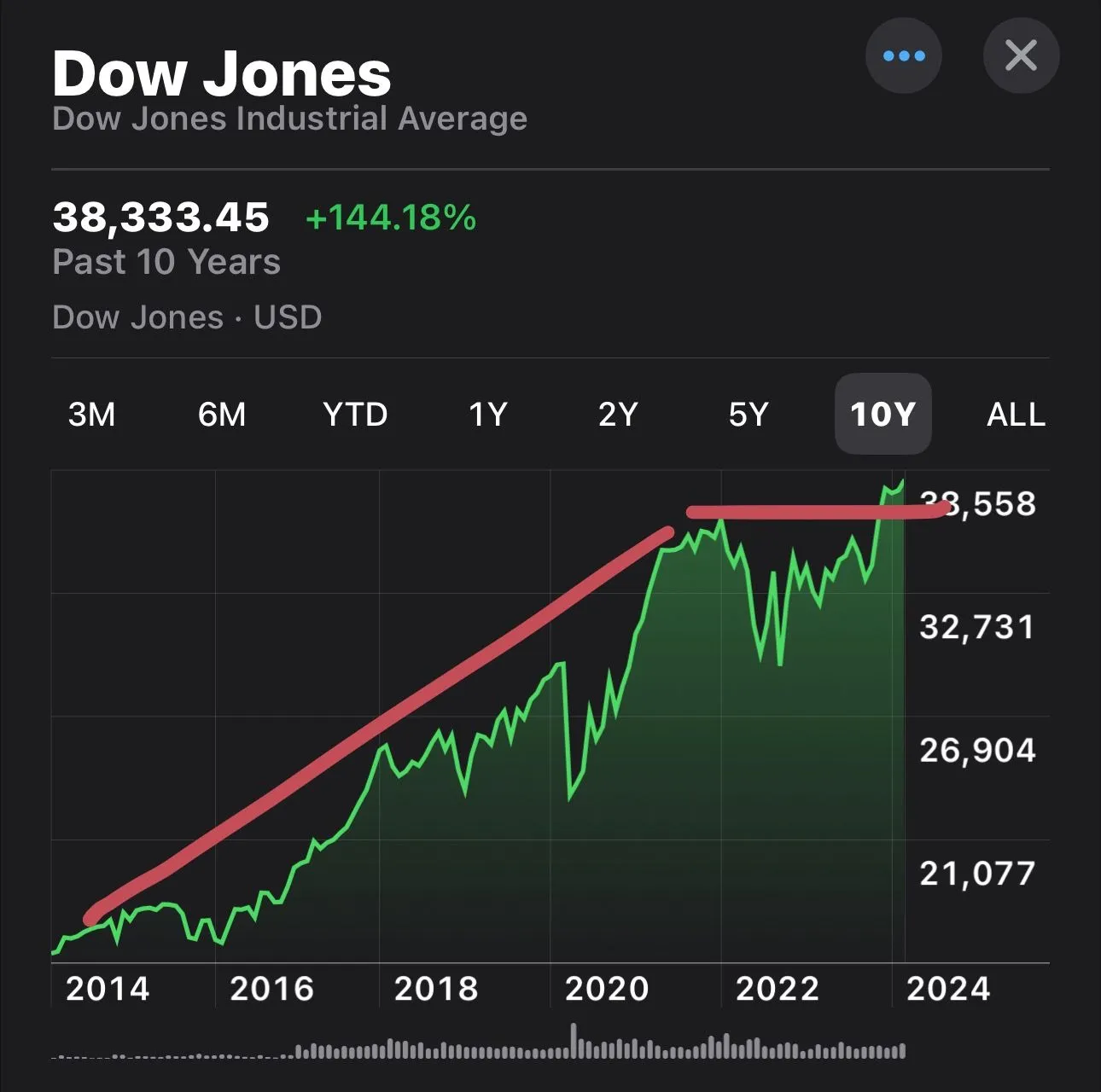This screenshot has height=1092, width=1101.
Task: View the 5Y price history
Action: (x=749, y=415)
